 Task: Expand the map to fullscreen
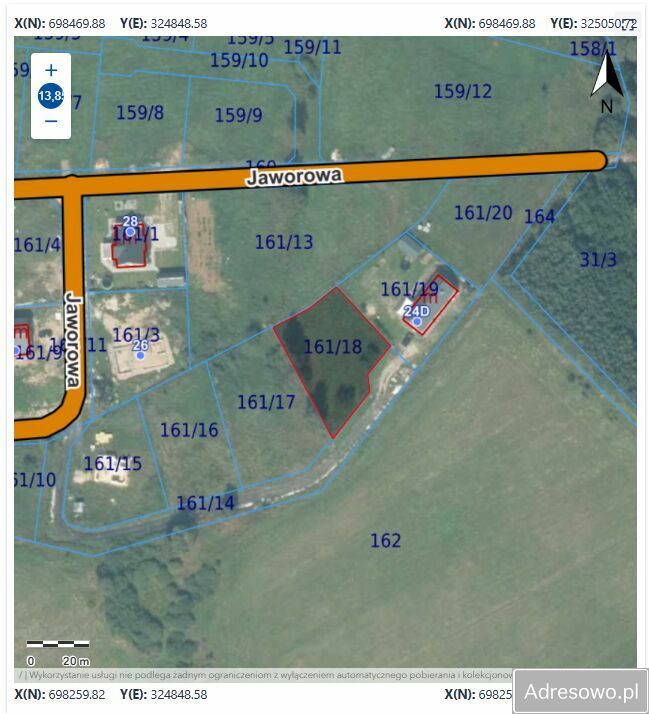coord(628,24)
